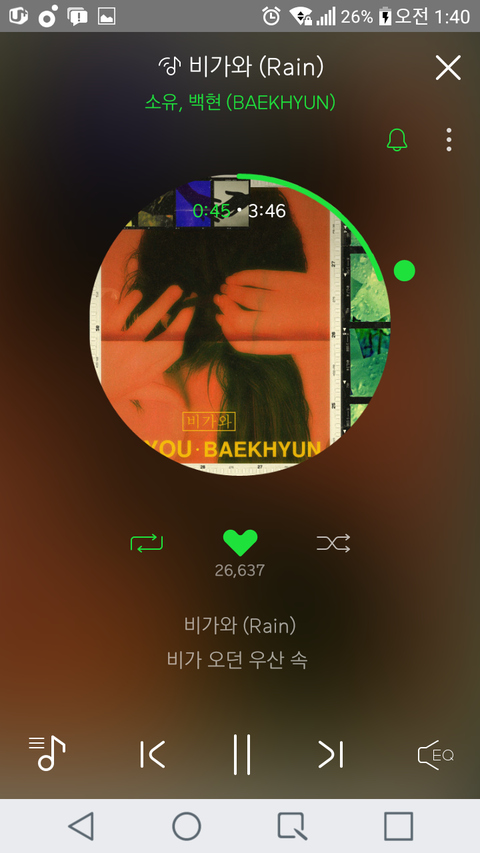
Task: Go back with the system back button
Action: coord(81,826)
